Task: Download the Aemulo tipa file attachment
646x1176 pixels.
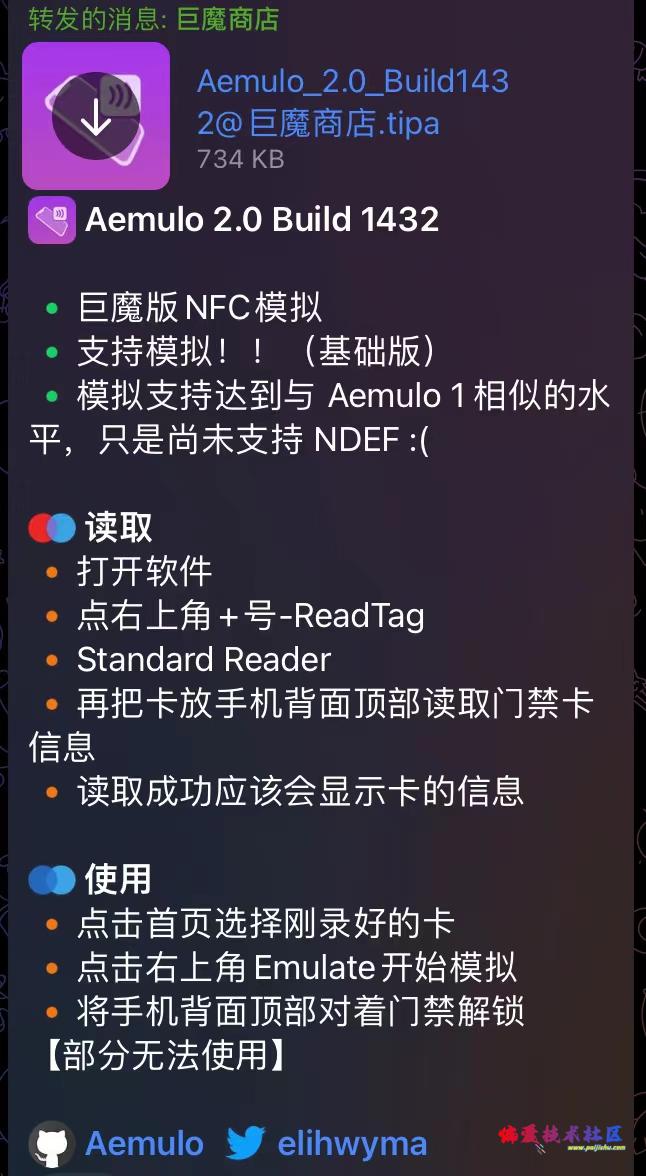Action: (96, 116)
